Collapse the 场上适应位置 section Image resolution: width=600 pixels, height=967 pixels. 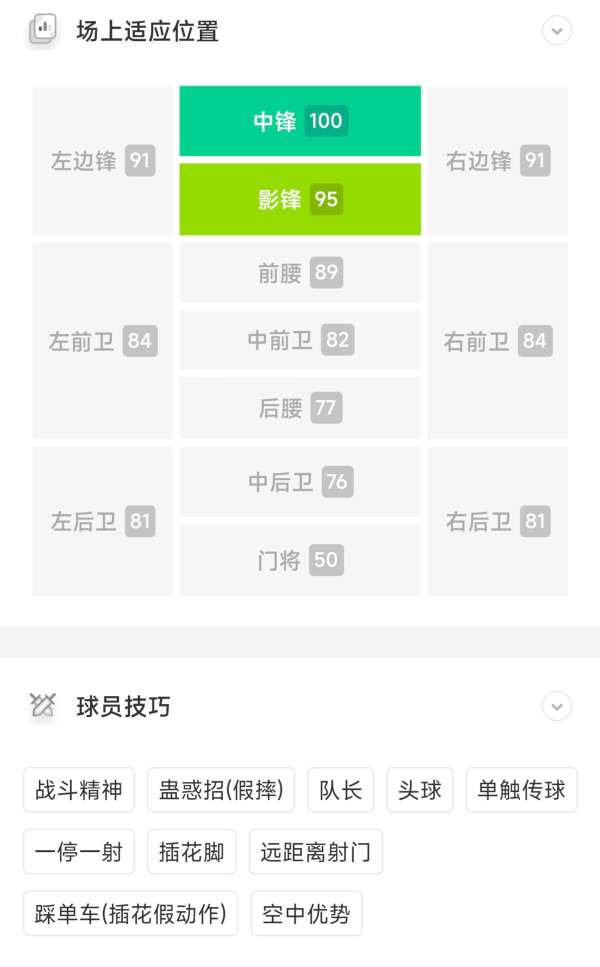557,31
